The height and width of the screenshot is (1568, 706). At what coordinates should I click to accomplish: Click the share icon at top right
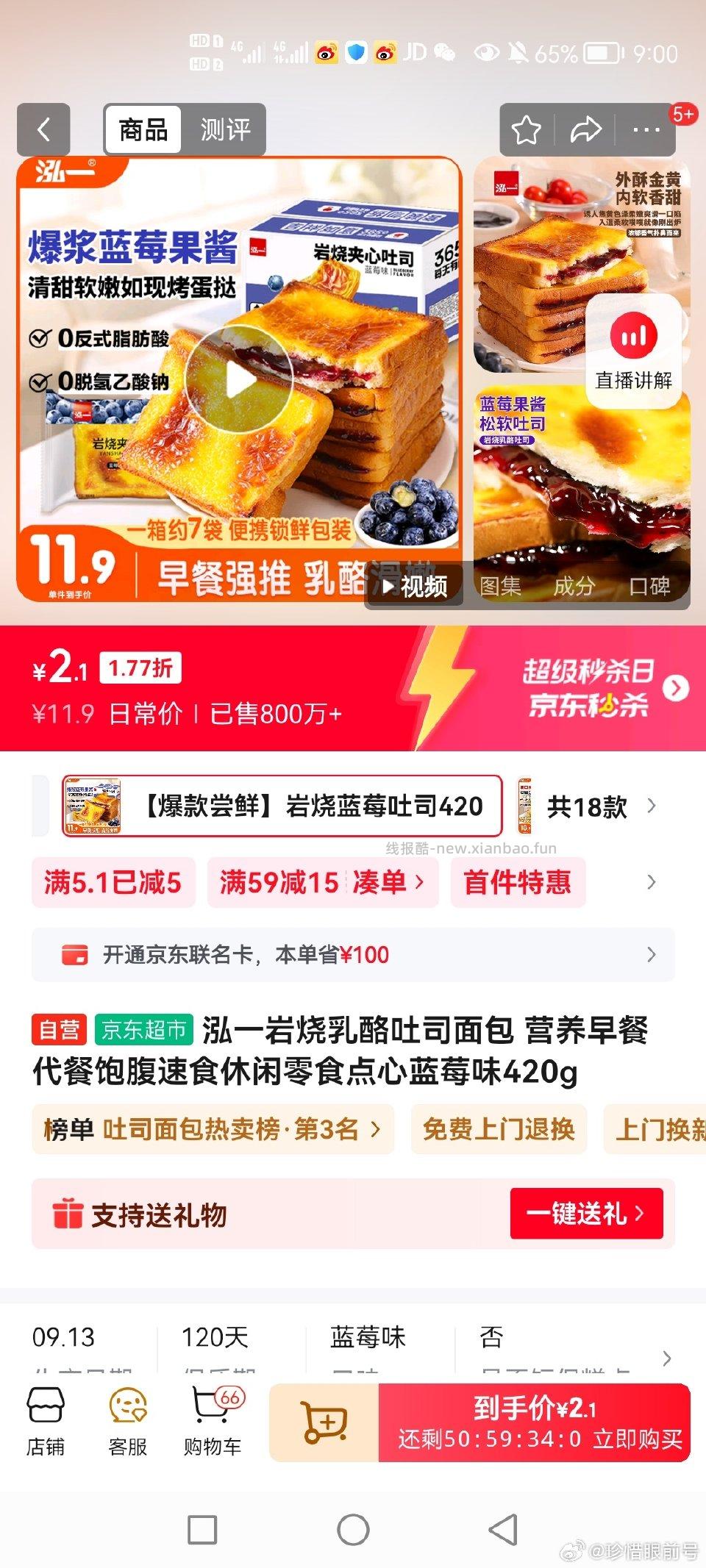[x=585, y=130]
